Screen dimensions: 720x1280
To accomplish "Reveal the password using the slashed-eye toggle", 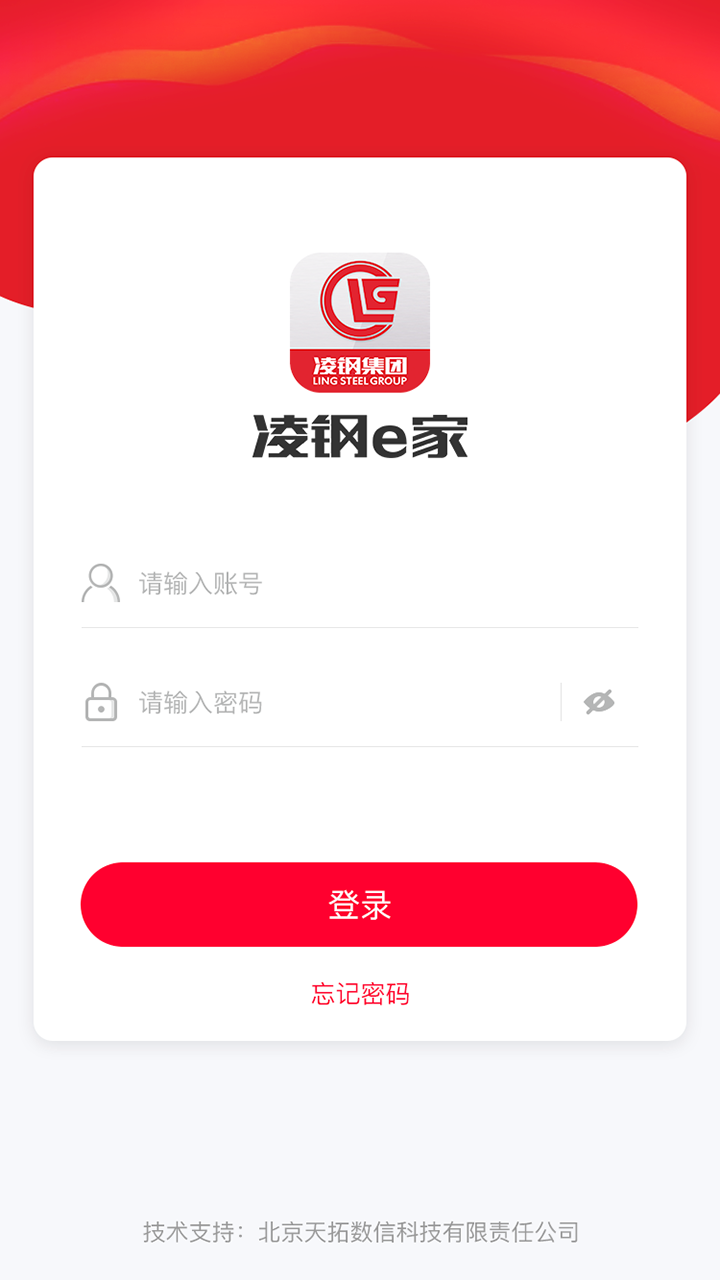I will click(600, 702).
